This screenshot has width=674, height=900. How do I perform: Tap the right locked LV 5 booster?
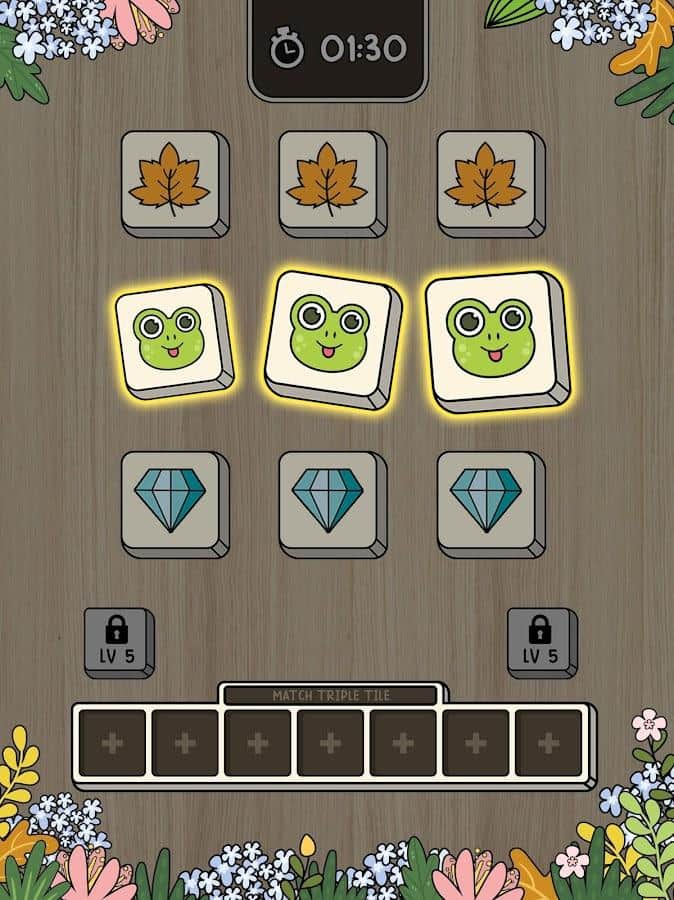click(x=540, y=640)
